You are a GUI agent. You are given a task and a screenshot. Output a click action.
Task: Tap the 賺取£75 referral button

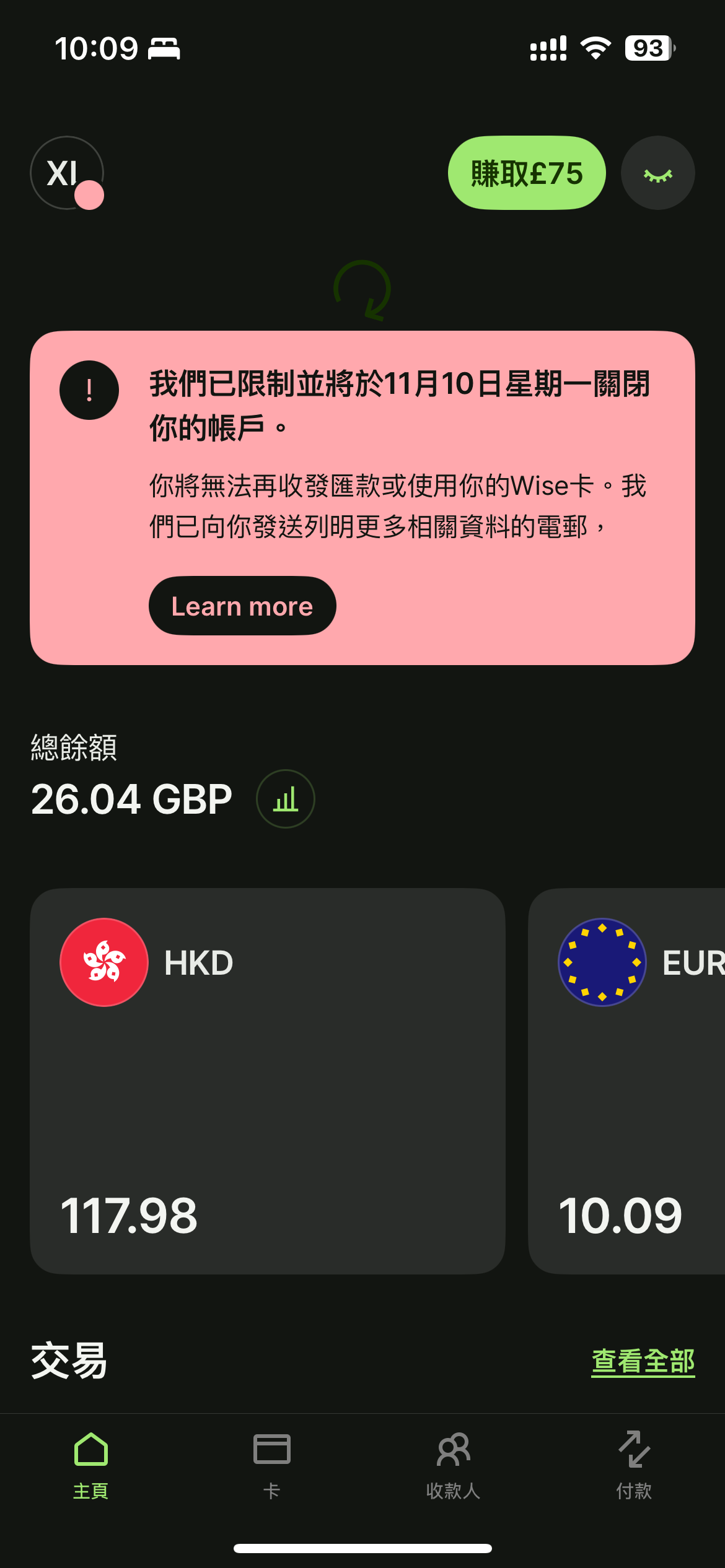pyautogui.click(x=527, y=173)
